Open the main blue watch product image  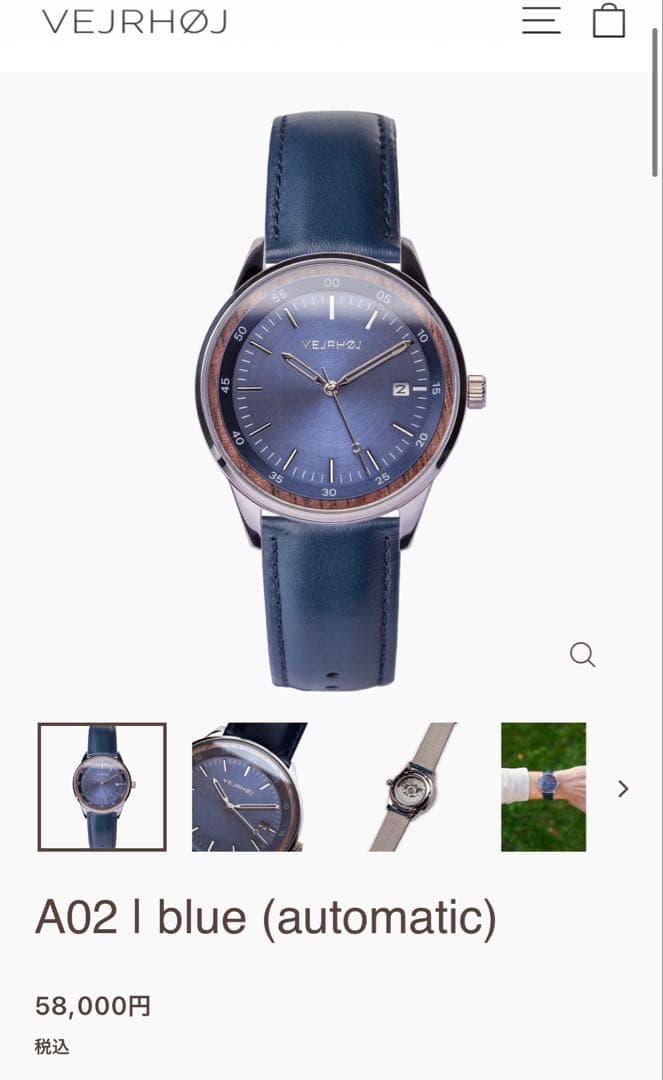331,400
